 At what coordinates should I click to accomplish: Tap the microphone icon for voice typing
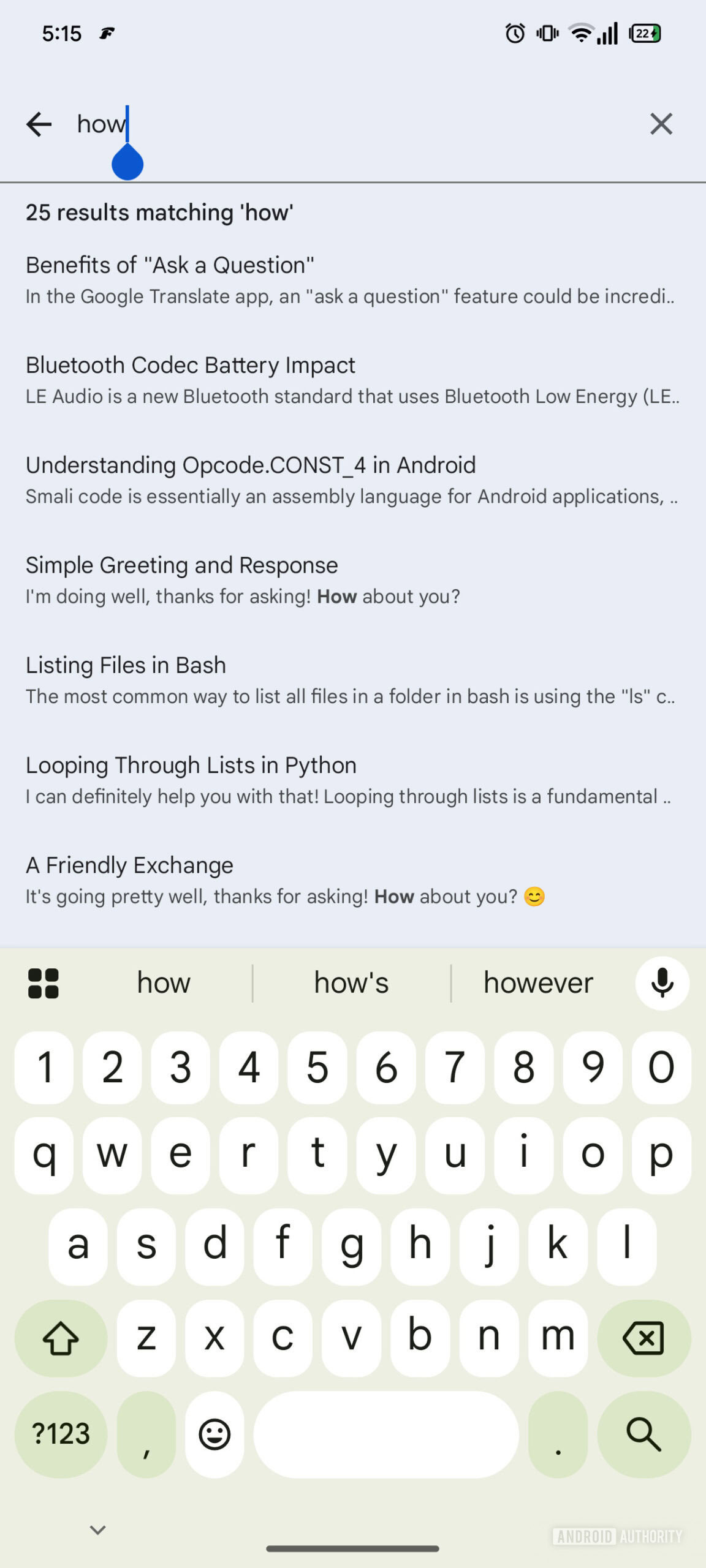661,982
